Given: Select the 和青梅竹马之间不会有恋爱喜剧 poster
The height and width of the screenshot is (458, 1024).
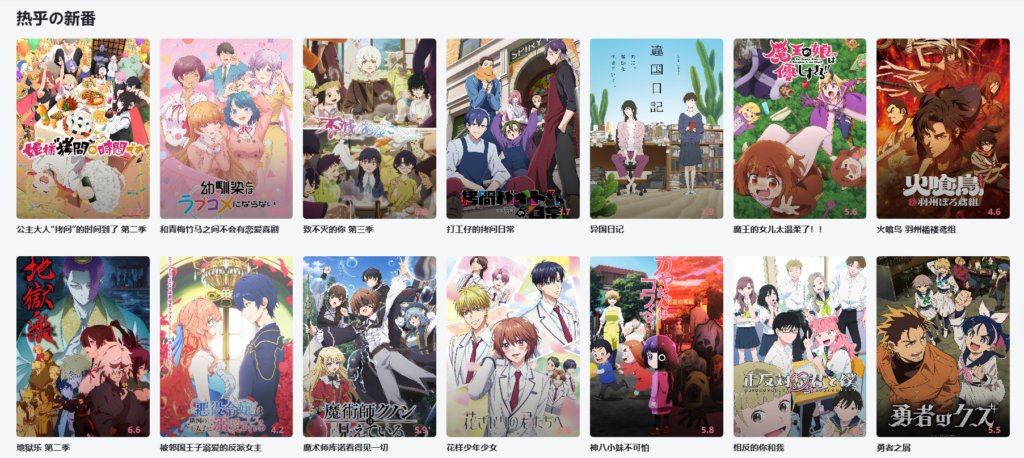Looking at the screenshot, I should 226,128.
